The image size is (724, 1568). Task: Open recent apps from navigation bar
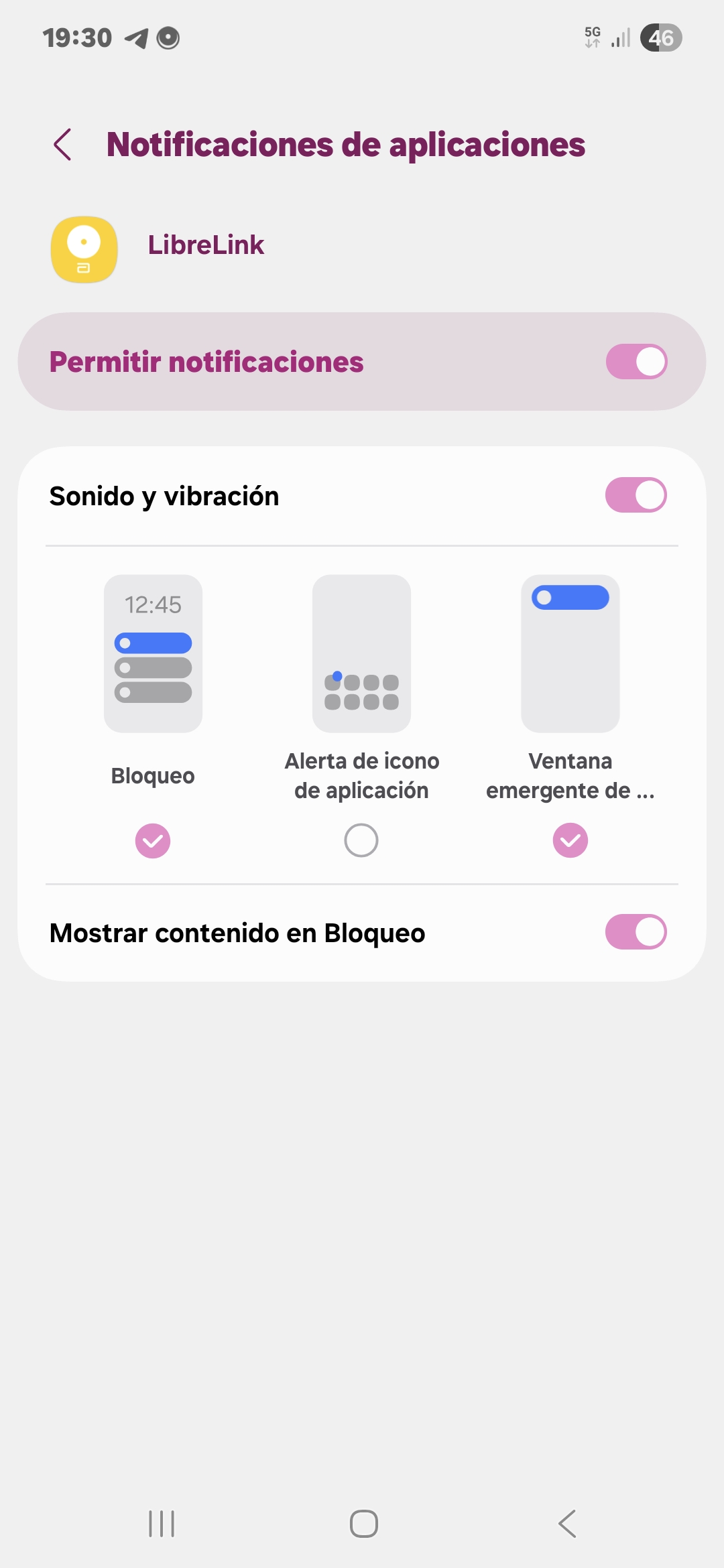(x=162, y=1523)
